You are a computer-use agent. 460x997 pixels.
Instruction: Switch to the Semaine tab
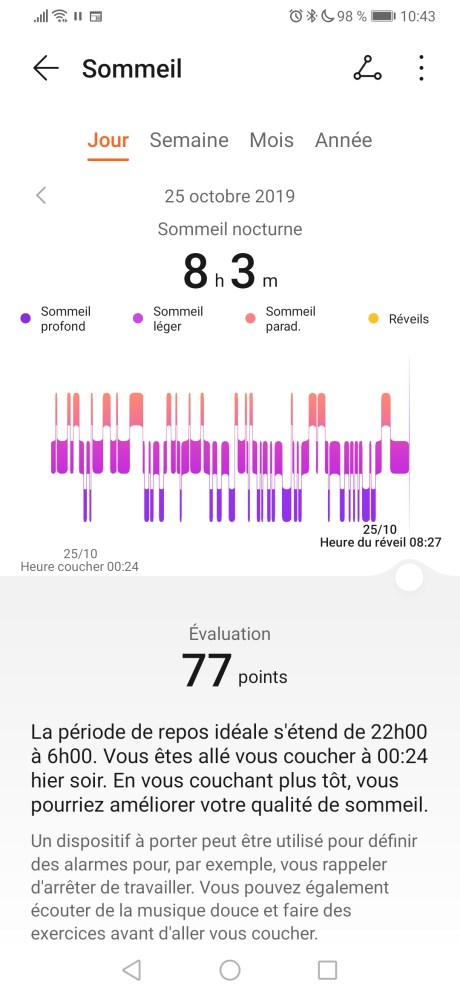(189, 140)
